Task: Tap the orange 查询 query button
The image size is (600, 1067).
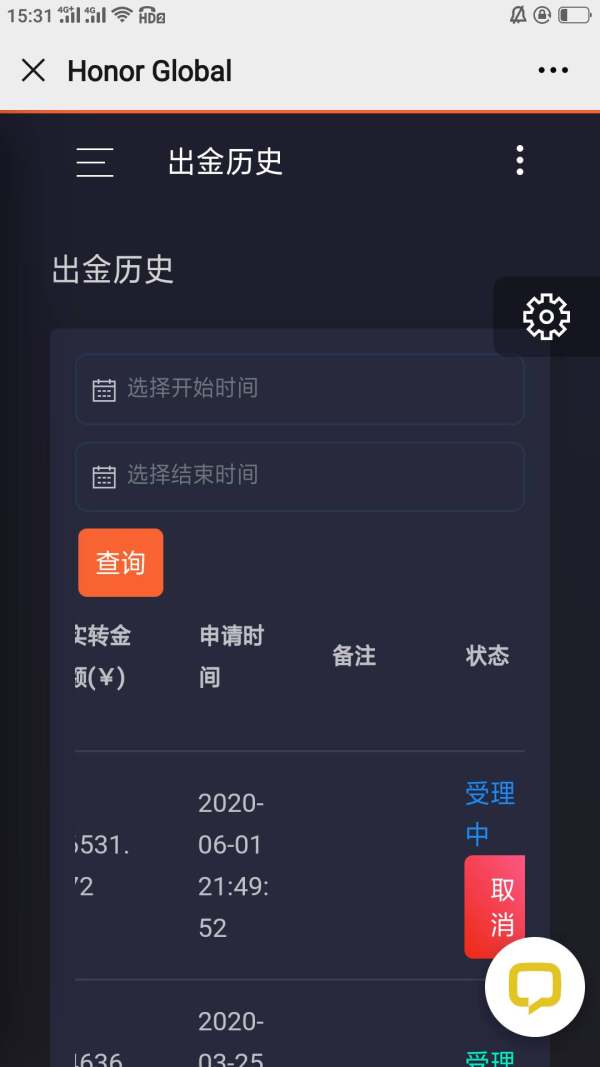Action: [120, 563]
